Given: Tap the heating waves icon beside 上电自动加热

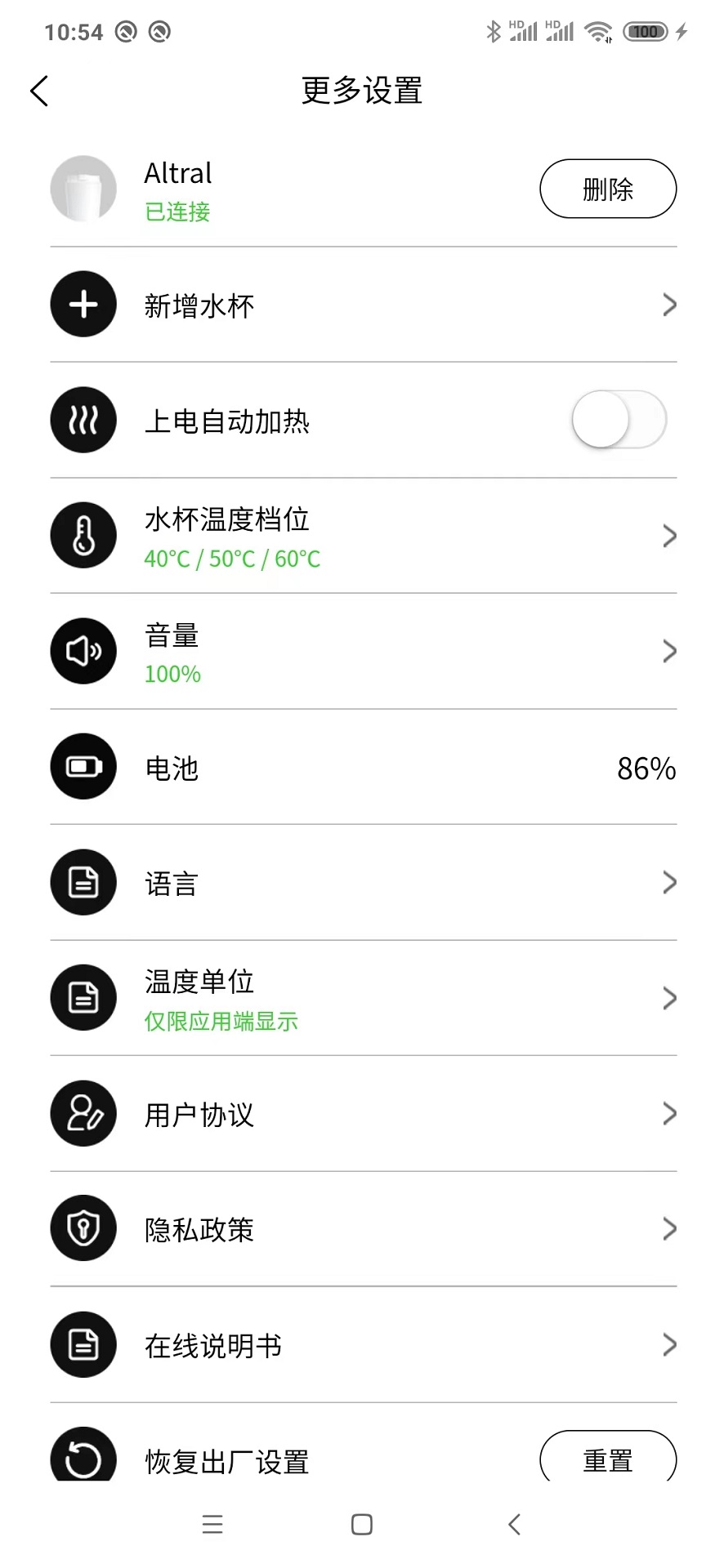Looking at the screenshot, I should pos(83,420).
